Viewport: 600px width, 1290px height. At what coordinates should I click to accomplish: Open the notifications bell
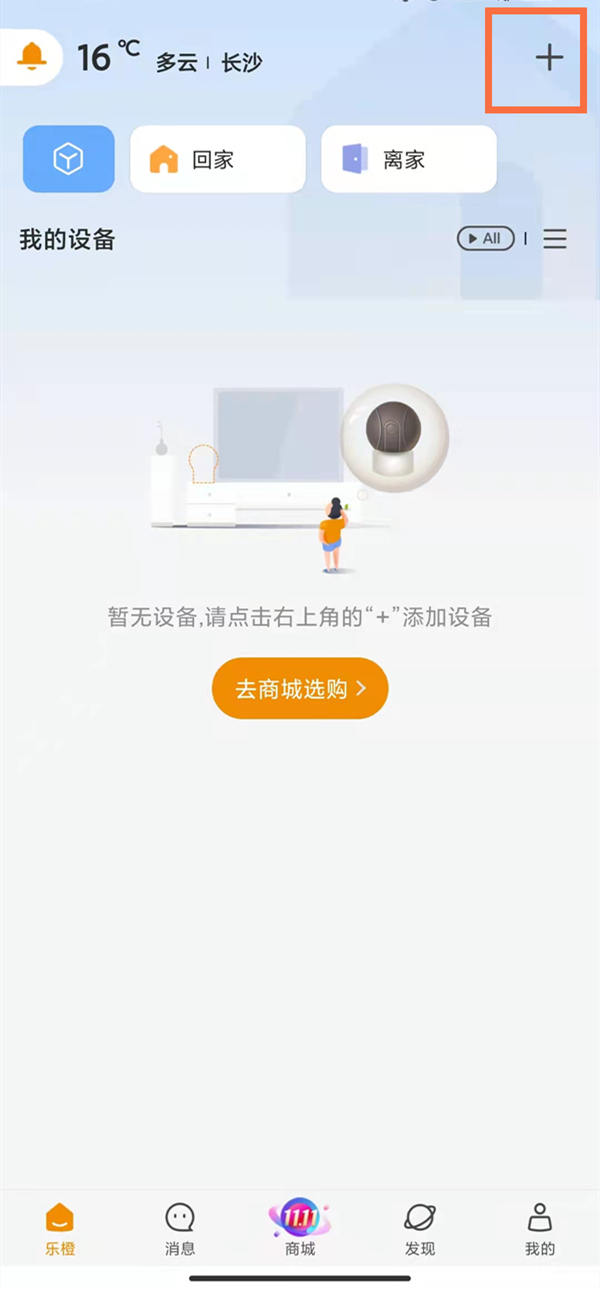point(32,57)
